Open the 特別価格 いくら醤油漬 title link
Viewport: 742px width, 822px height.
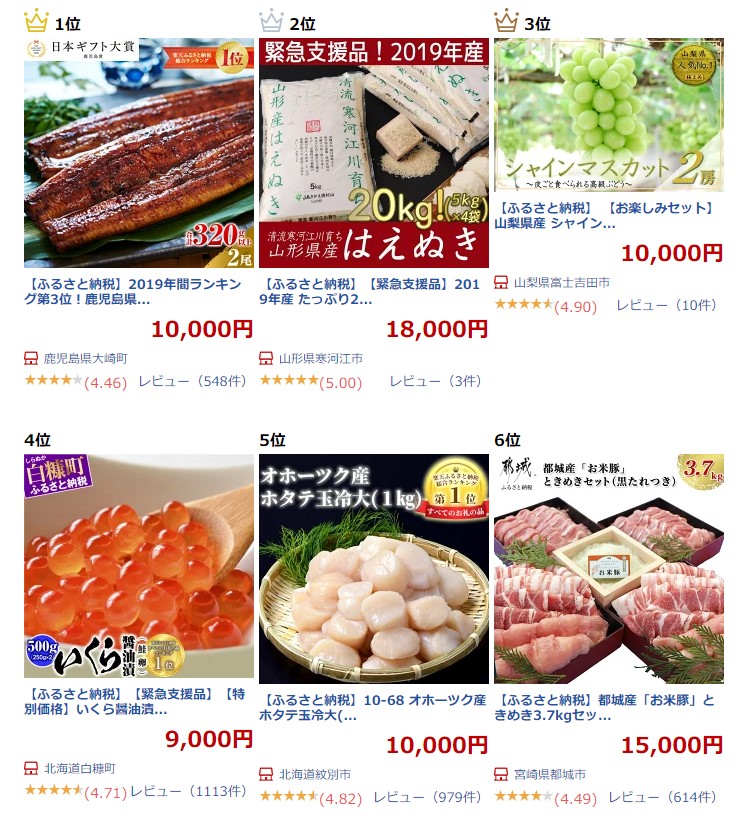click(x=137, y=702)
